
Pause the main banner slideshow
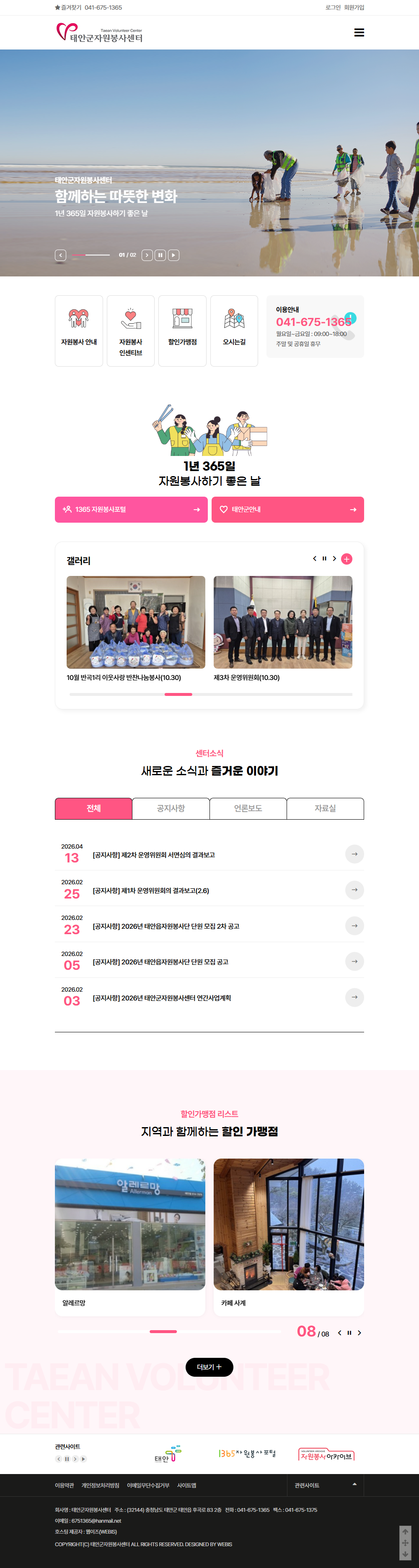(x=160, y=255)
